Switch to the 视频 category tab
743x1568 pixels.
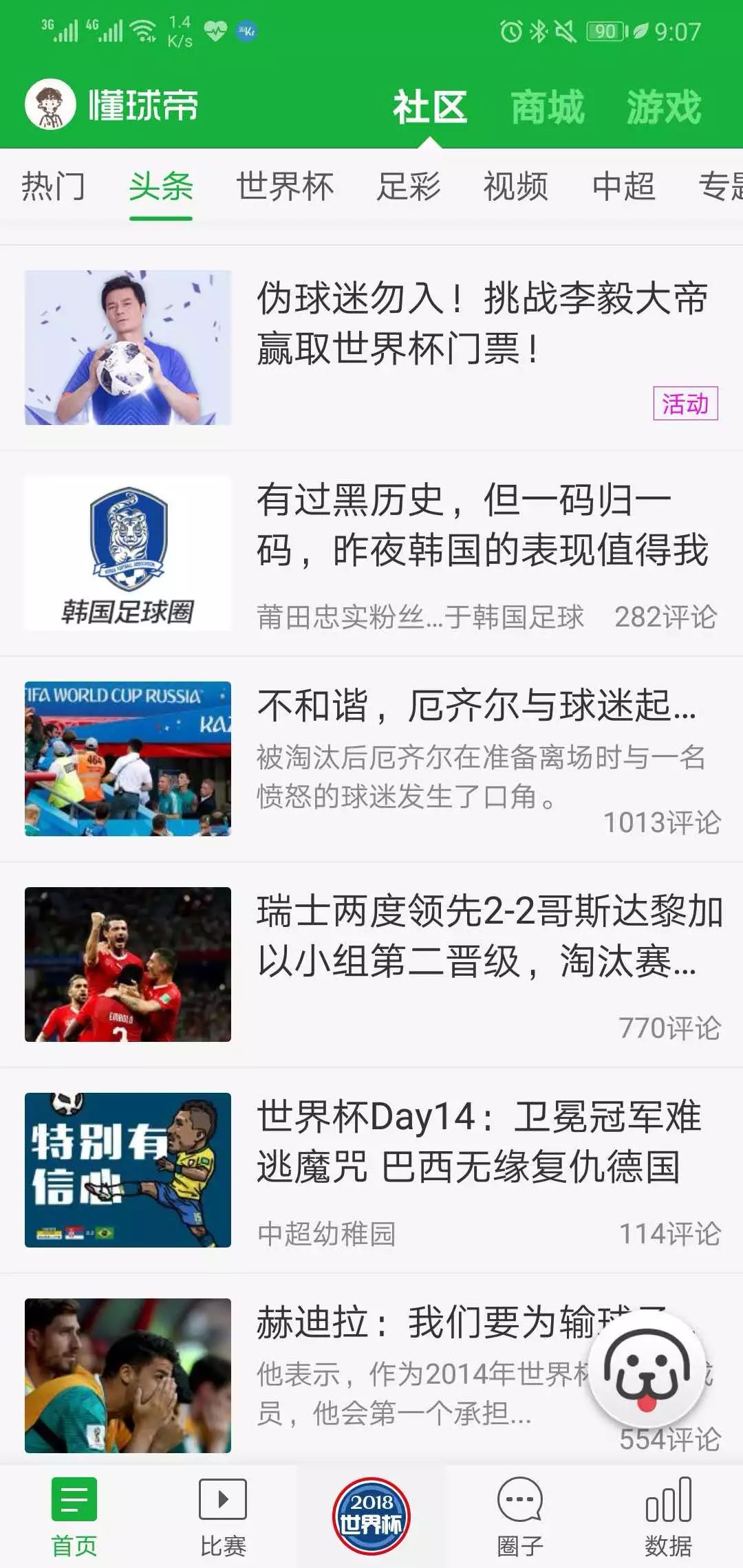coord(515,186)
